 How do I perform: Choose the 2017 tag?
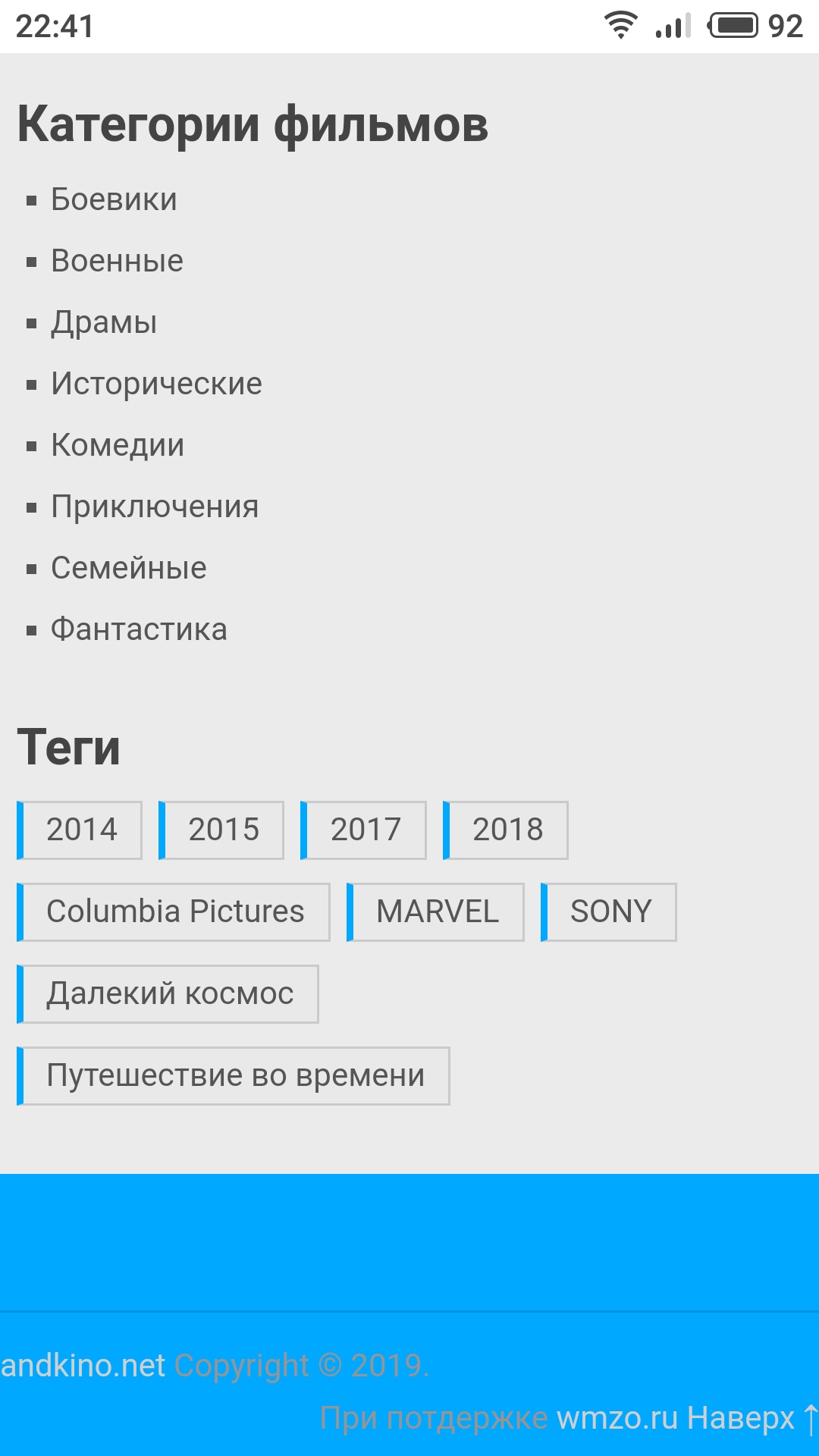pyautogui.click(x=365, y=830)
